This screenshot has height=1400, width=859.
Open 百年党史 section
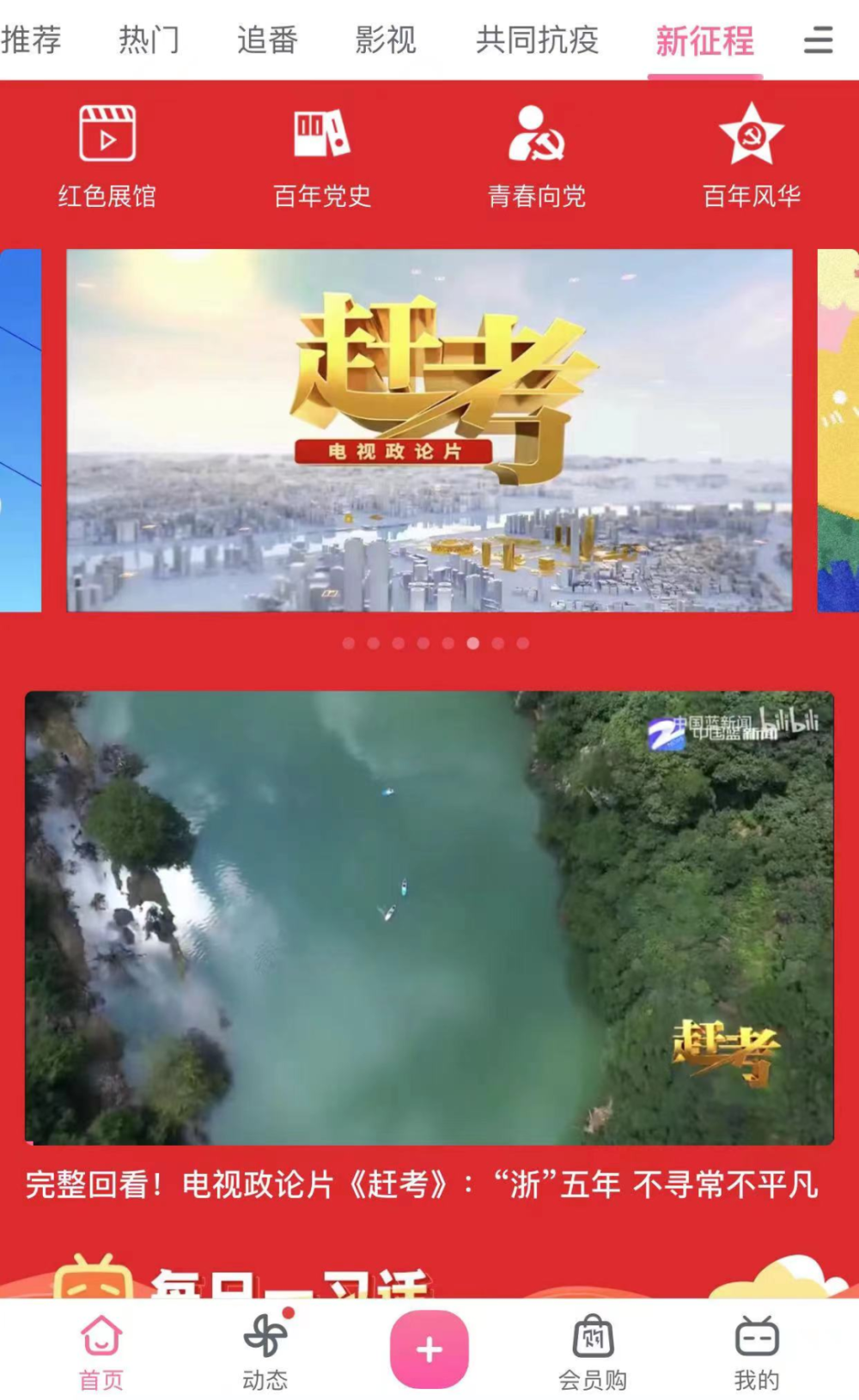tap(322, 157)
